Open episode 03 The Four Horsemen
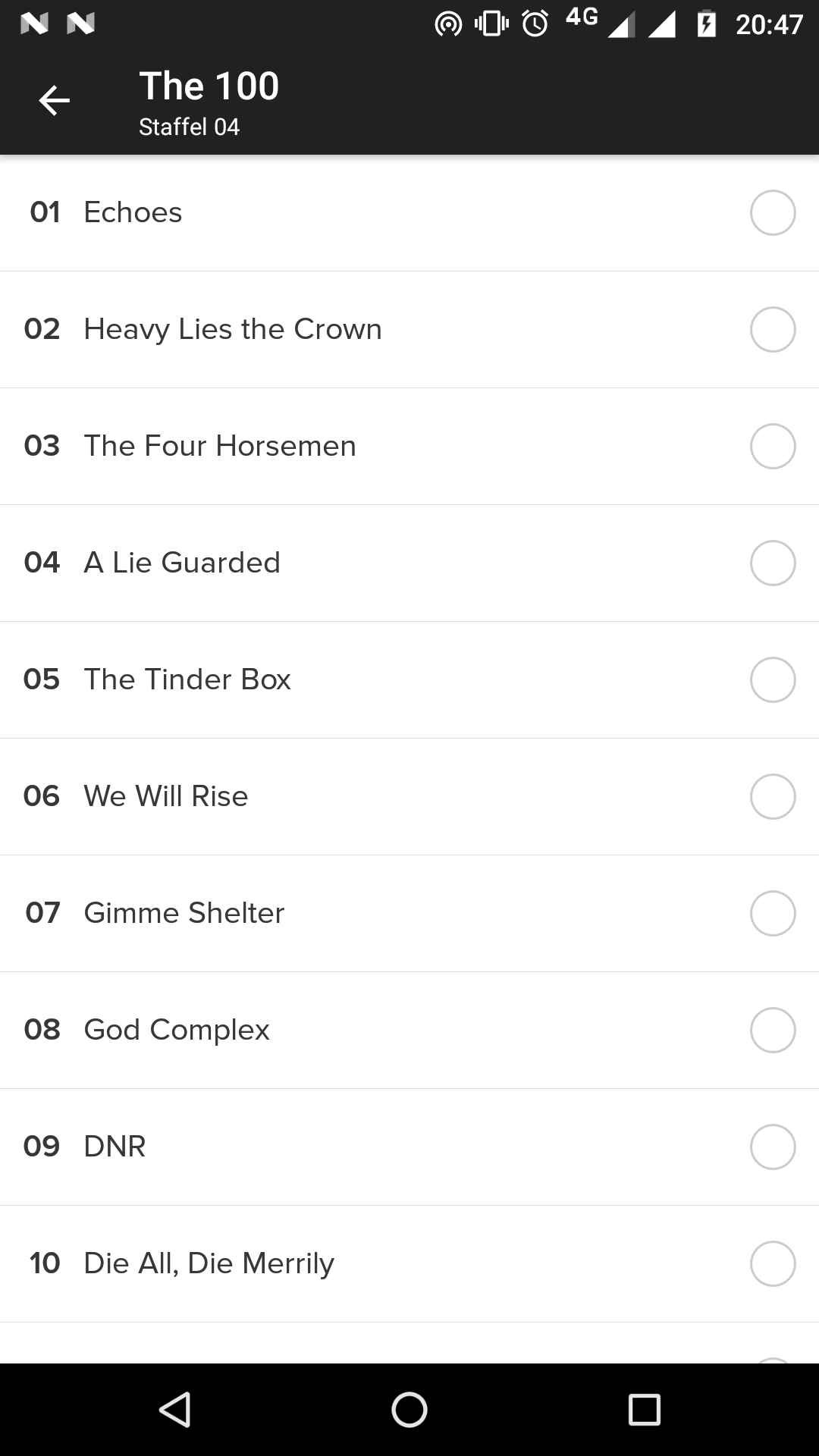 pyautogui.click(x=409, y=446)
